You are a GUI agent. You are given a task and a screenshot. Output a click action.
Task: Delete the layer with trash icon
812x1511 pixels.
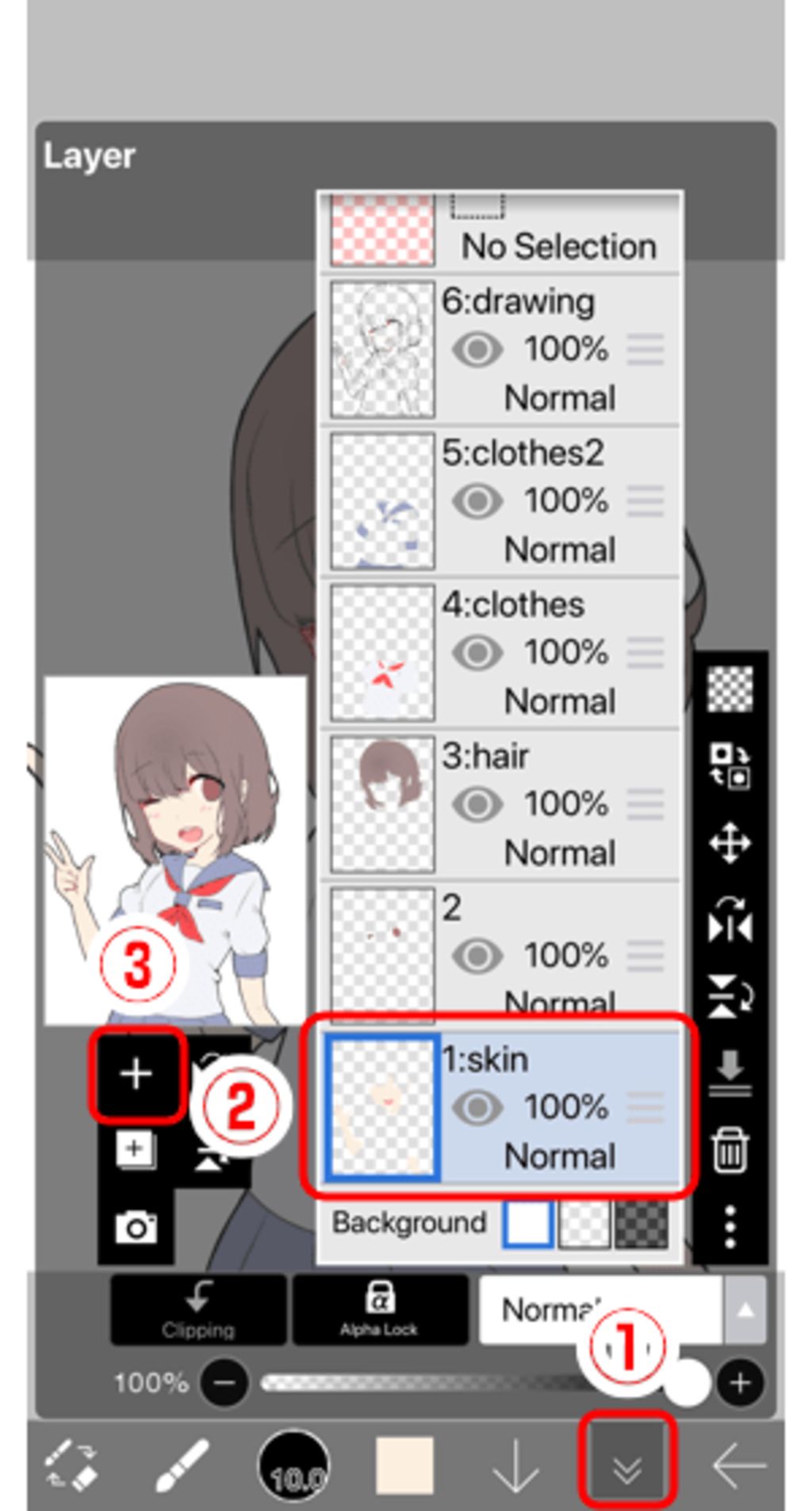(x=730, y=1149)
